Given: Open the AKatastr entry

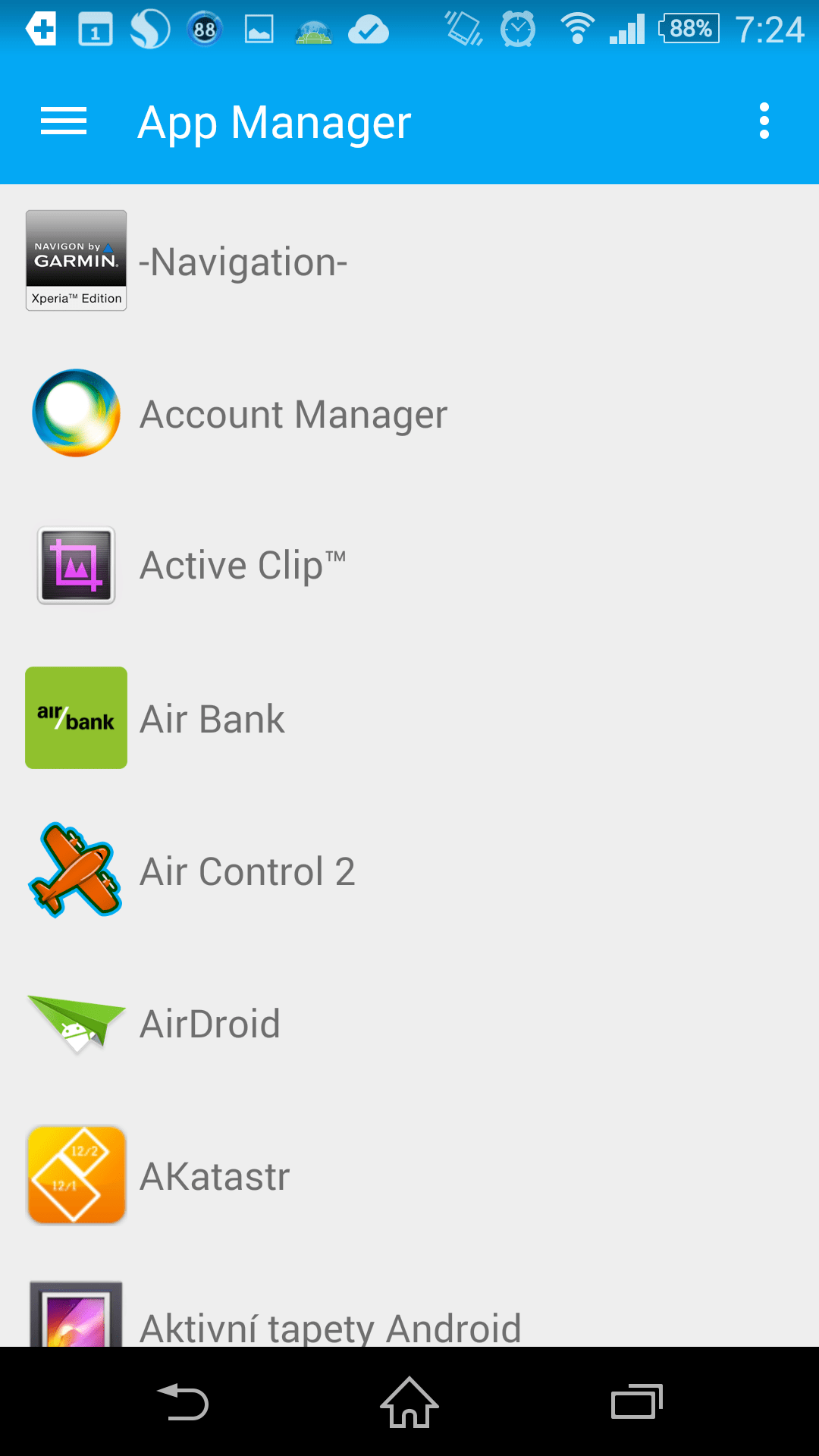Looking at the screenshot, I should coord(409,1175).
